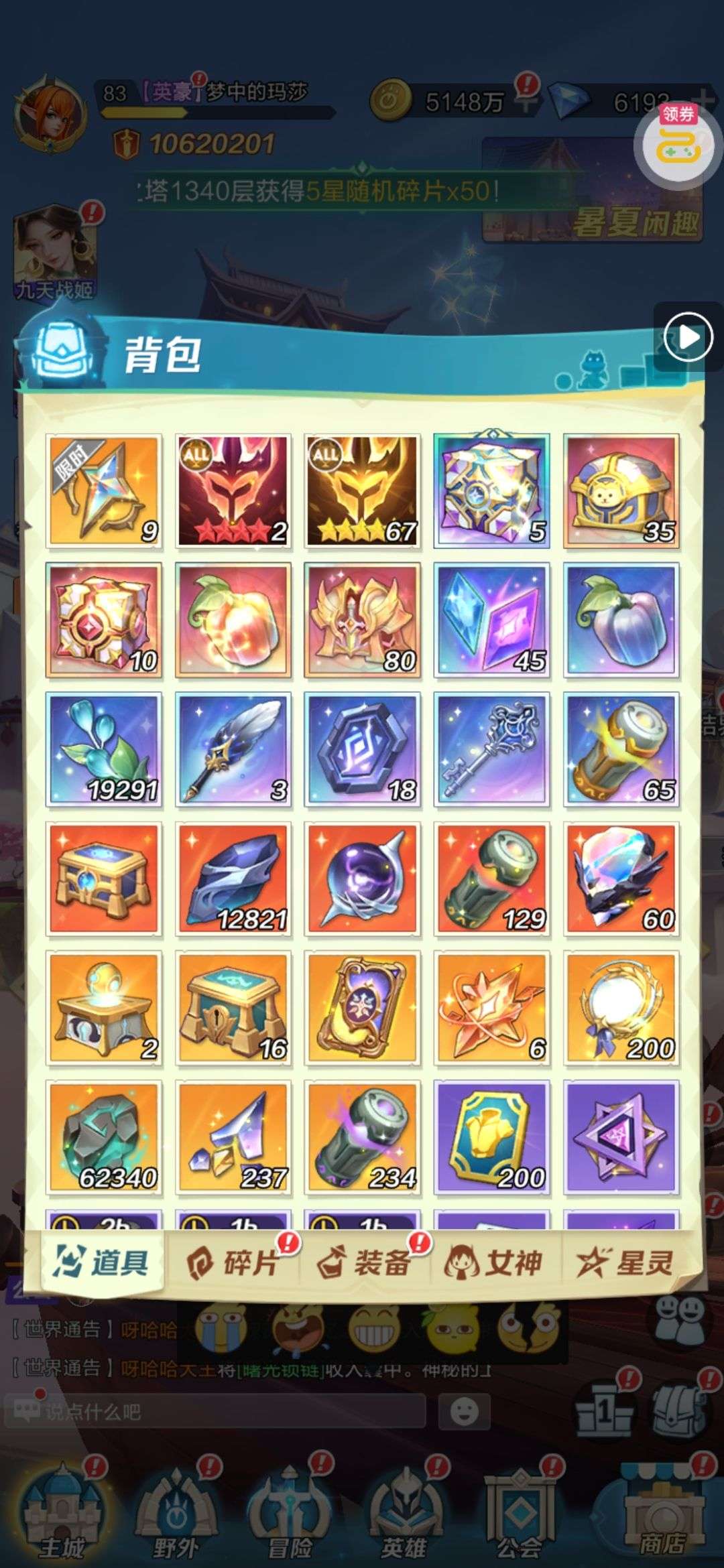
Task: Open the cat treasure chest with 35
Action: click(x=621, y=491)
